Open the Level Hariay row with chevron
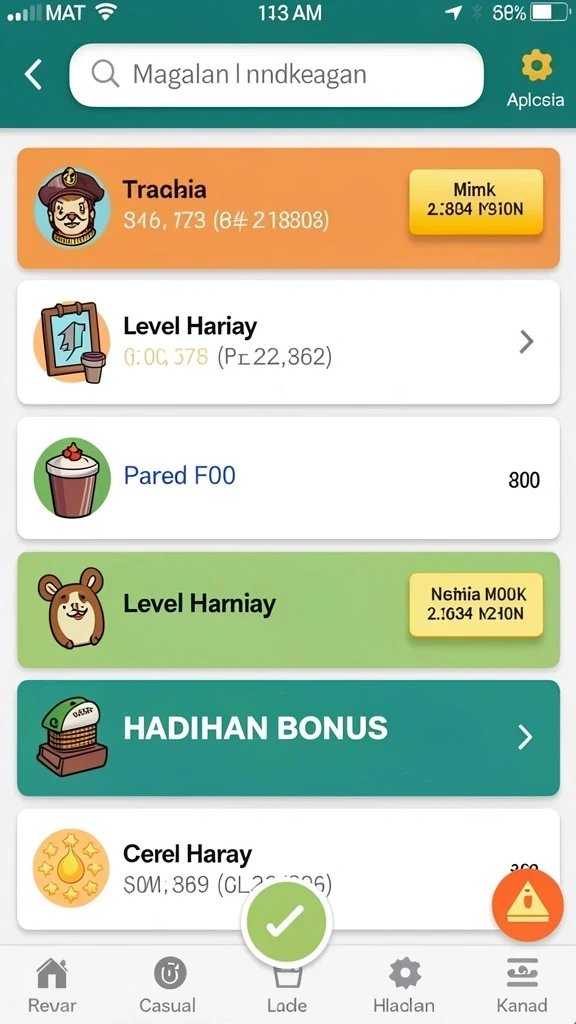The width and height of the screenshot is (576, 1024). coord(288,343)
